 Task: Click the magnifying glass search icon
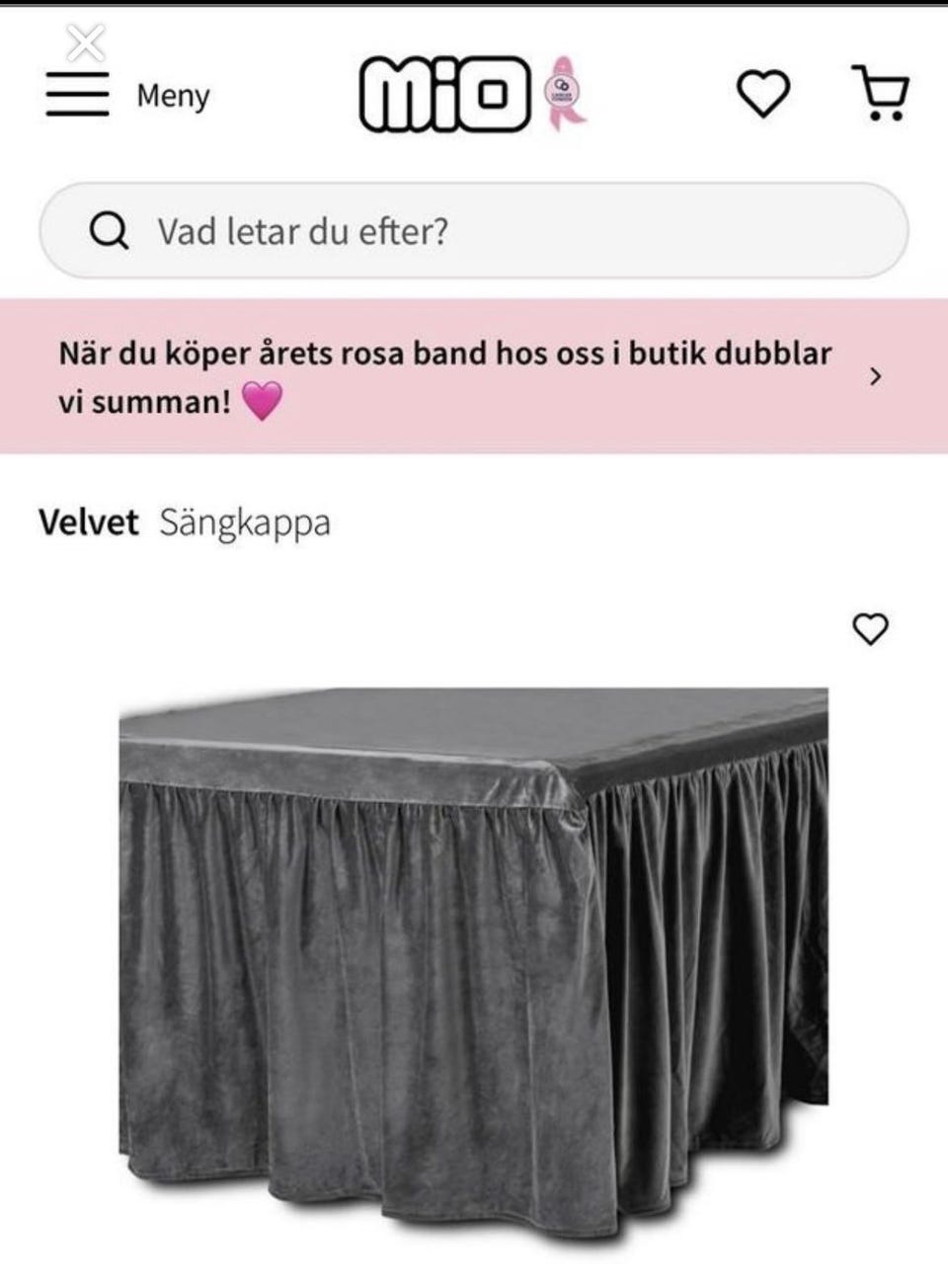112,230
